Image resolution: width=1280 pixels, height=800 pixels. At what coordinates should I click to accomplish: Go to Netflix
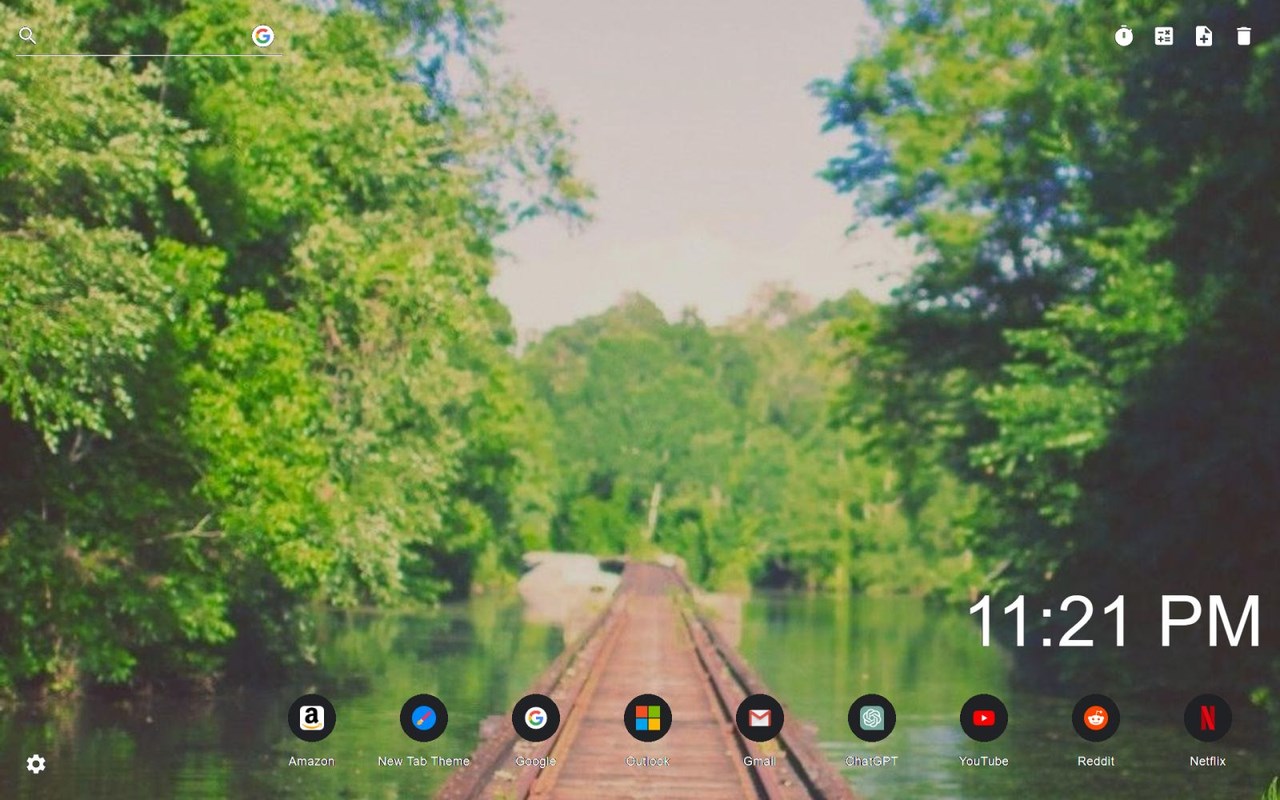(x=1208, y=719)
